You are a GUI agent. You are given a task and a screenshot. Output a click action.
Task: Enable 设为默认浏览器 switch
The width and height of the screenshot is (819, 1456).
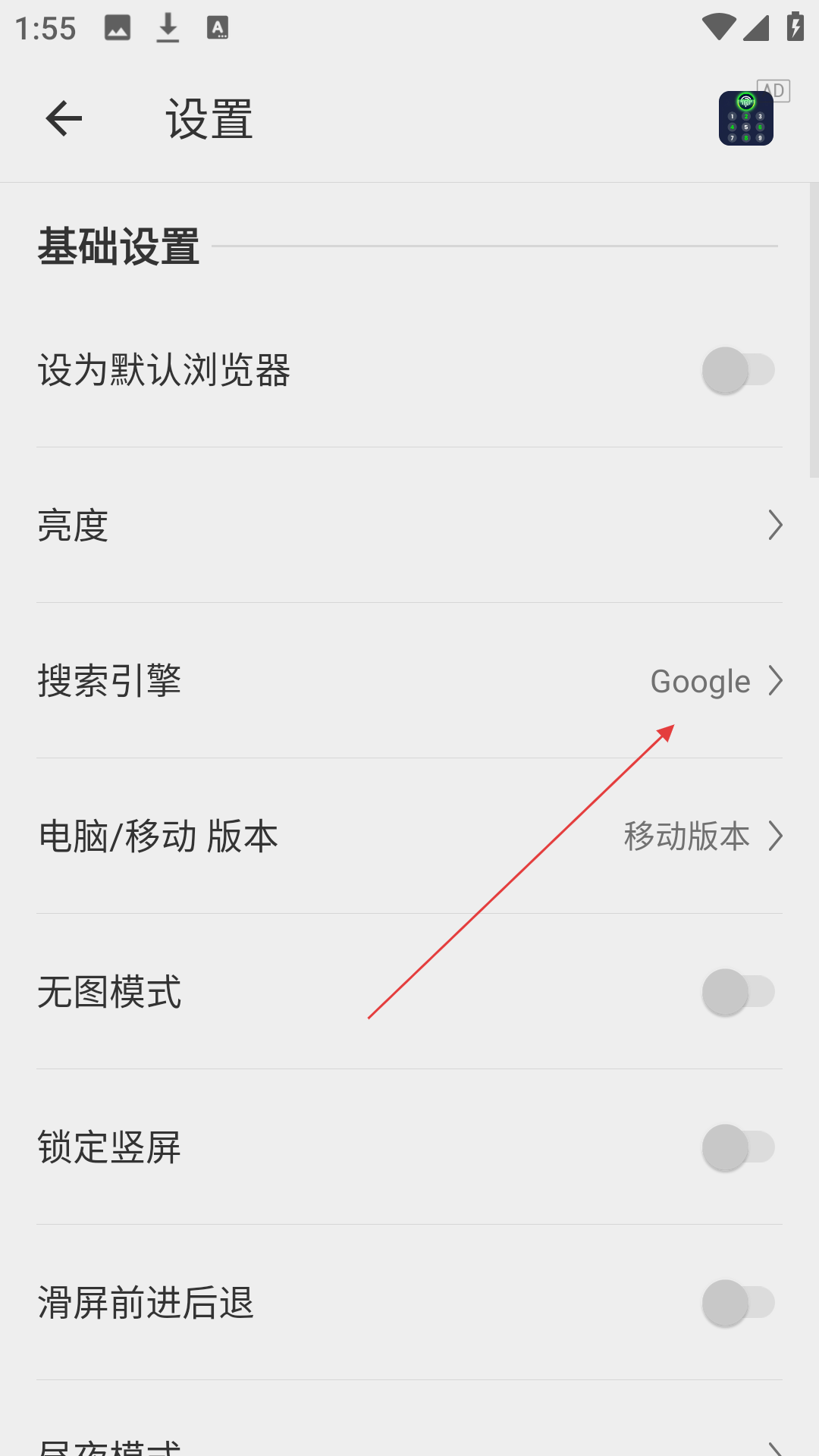point(739,370)
